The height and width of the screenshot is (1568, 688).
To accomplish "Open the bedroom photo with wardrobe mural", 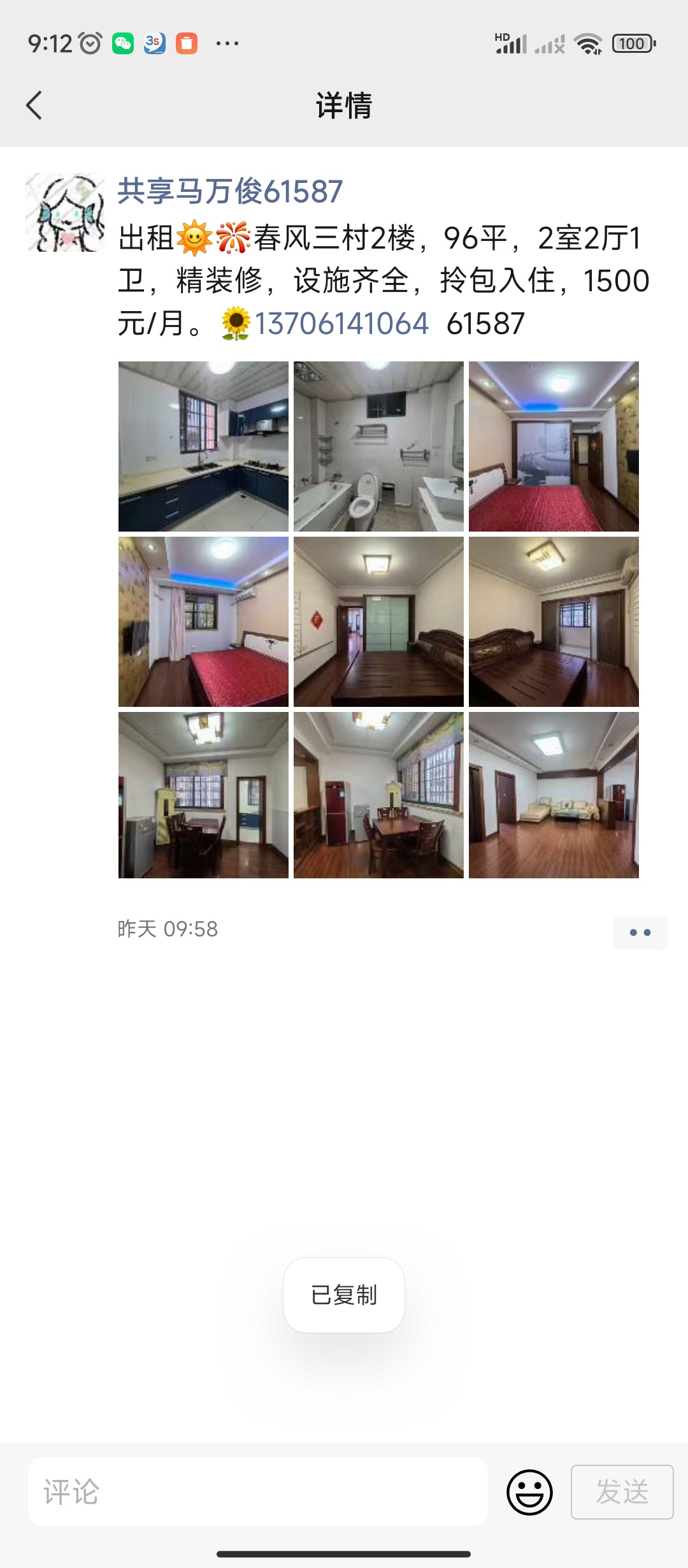I will pos(554,446).
